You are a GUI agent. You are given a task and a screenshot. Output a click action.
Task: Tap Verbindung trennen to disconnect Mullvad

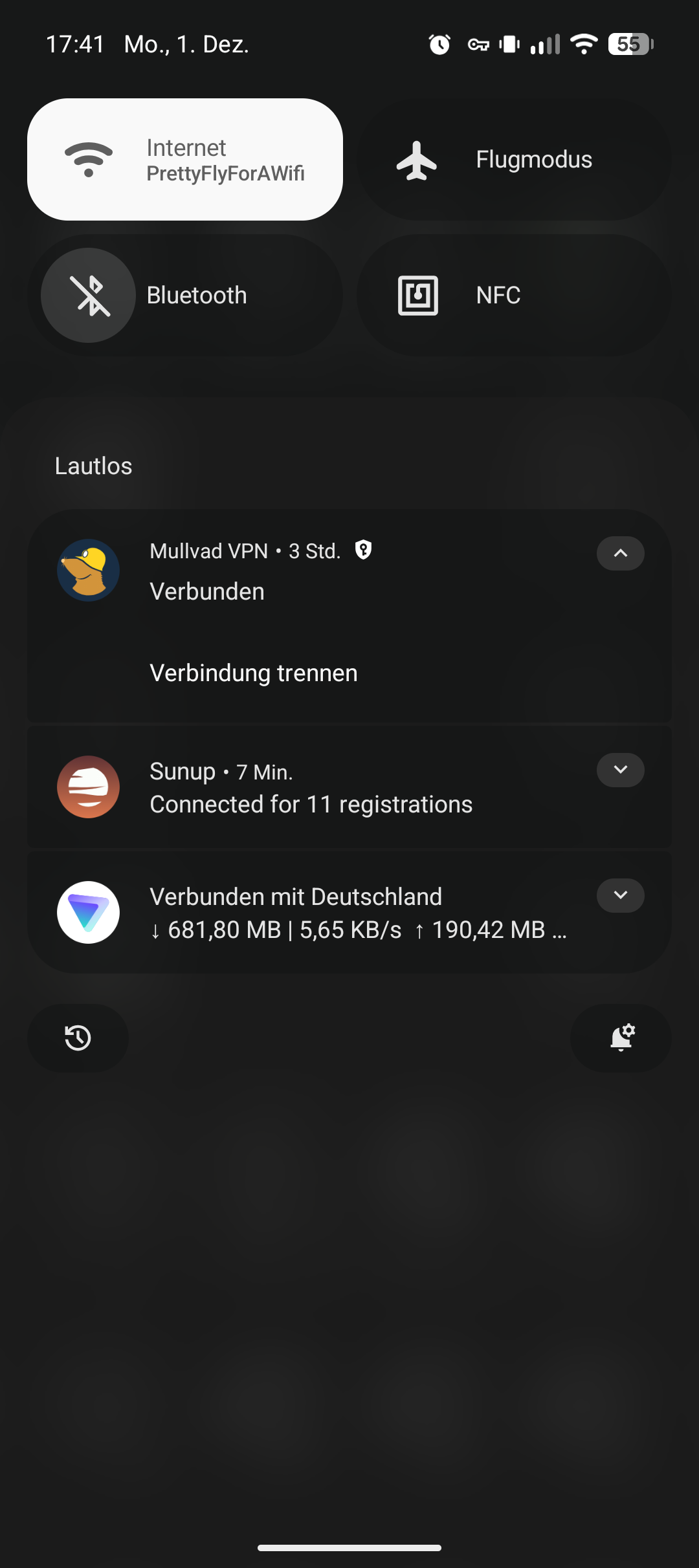point(253,673)
